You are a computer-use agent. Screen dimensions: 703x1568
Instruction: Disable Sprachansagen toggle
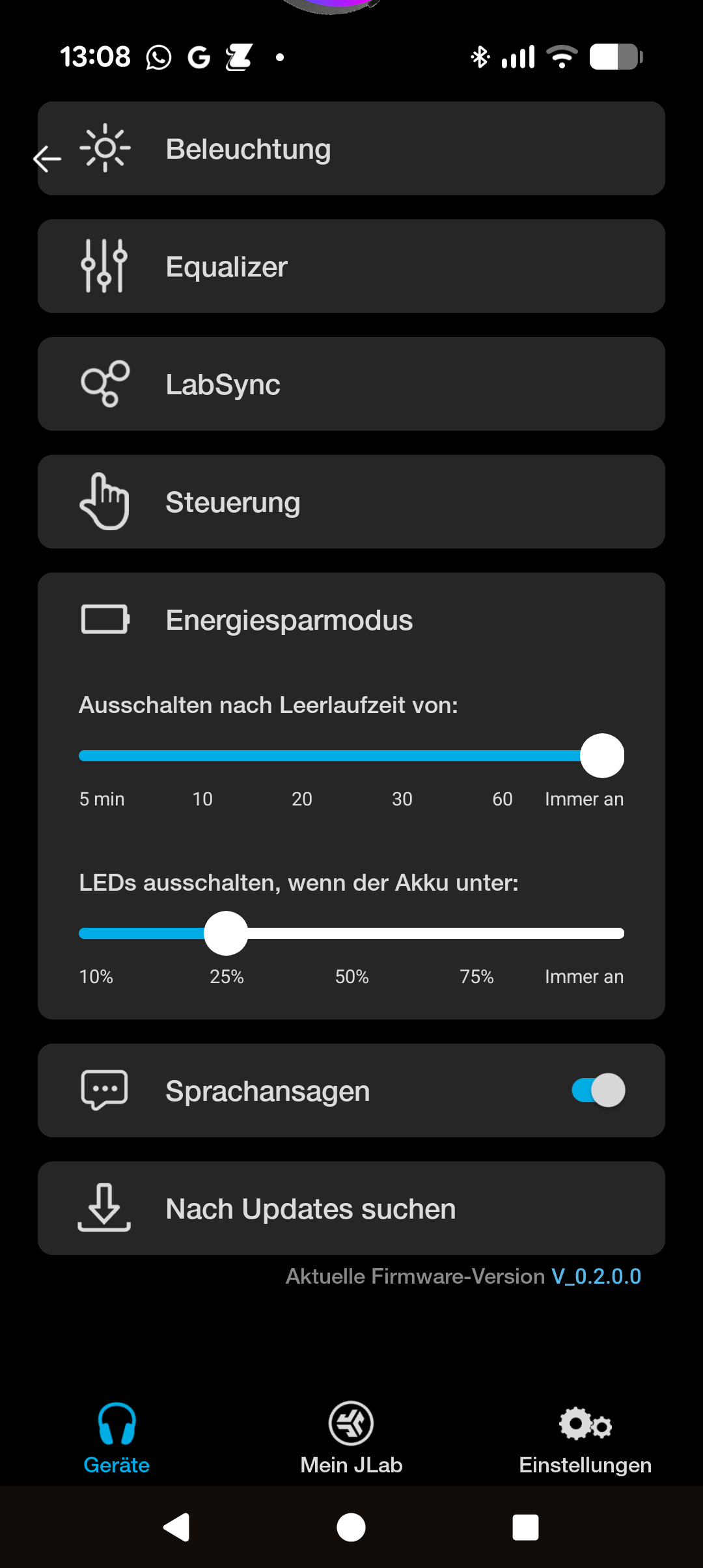(x=598, y=1090)
